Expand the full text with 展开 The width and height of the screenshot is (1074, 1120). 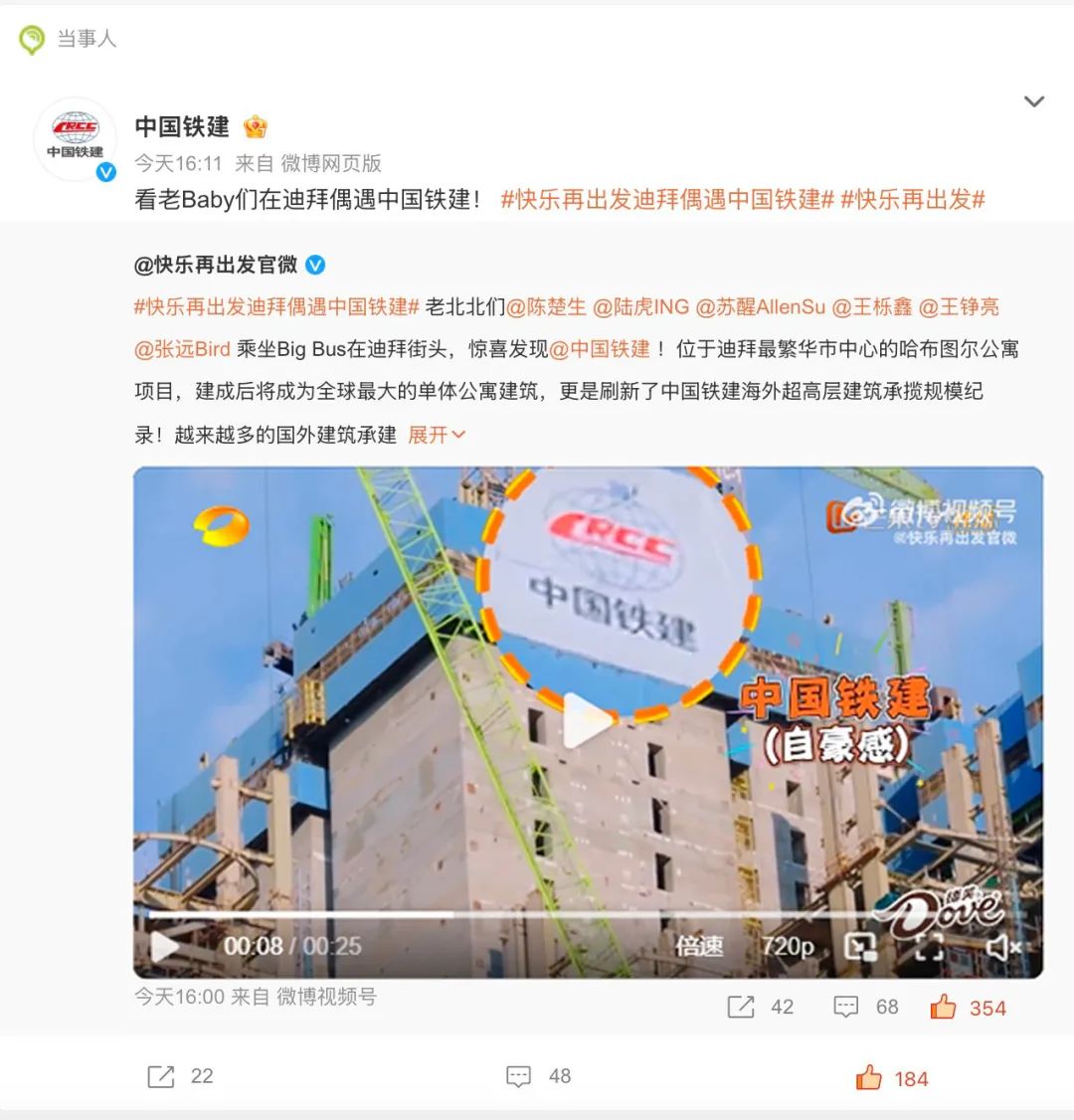point(436,435)
